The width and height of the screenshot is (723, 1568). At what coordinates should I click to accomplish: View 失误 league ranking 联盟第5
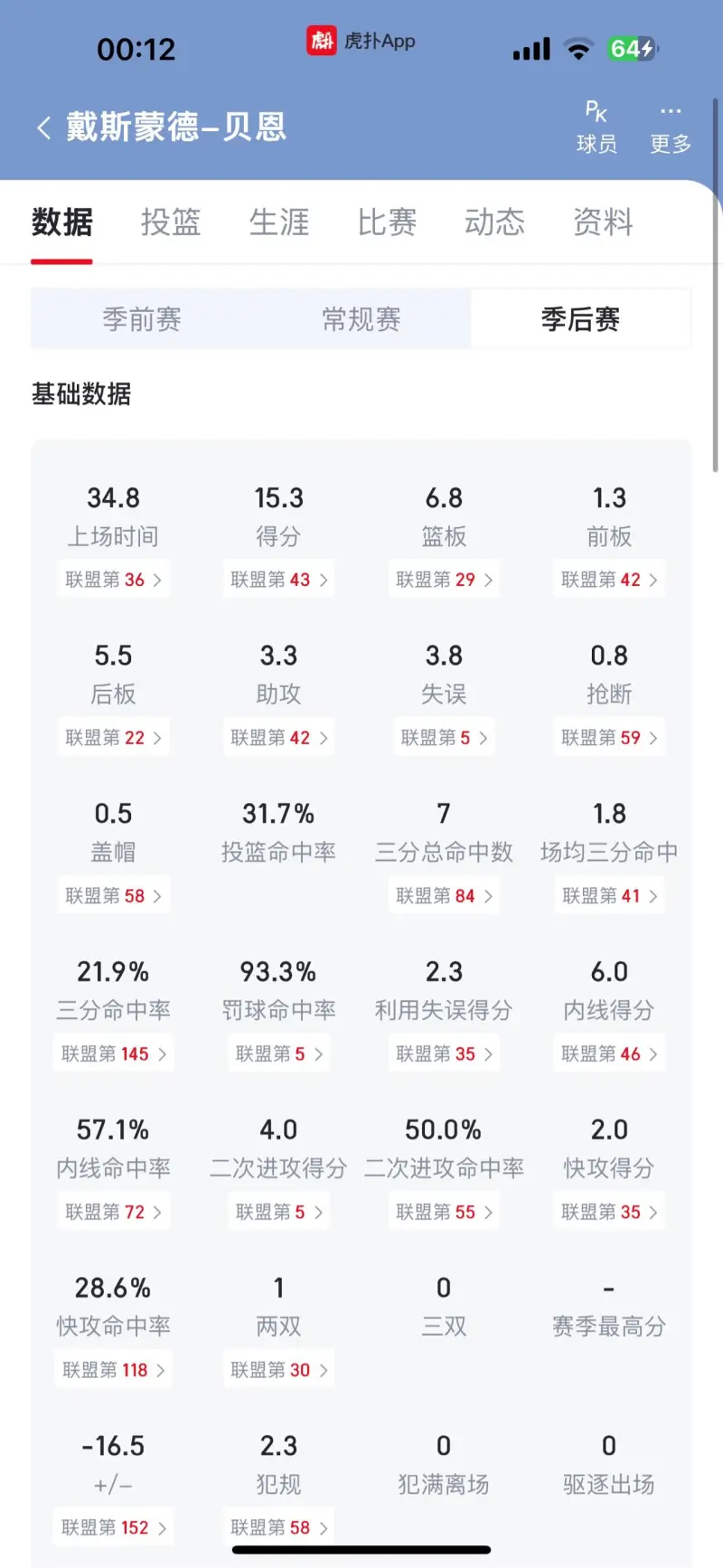click(445, 738)
